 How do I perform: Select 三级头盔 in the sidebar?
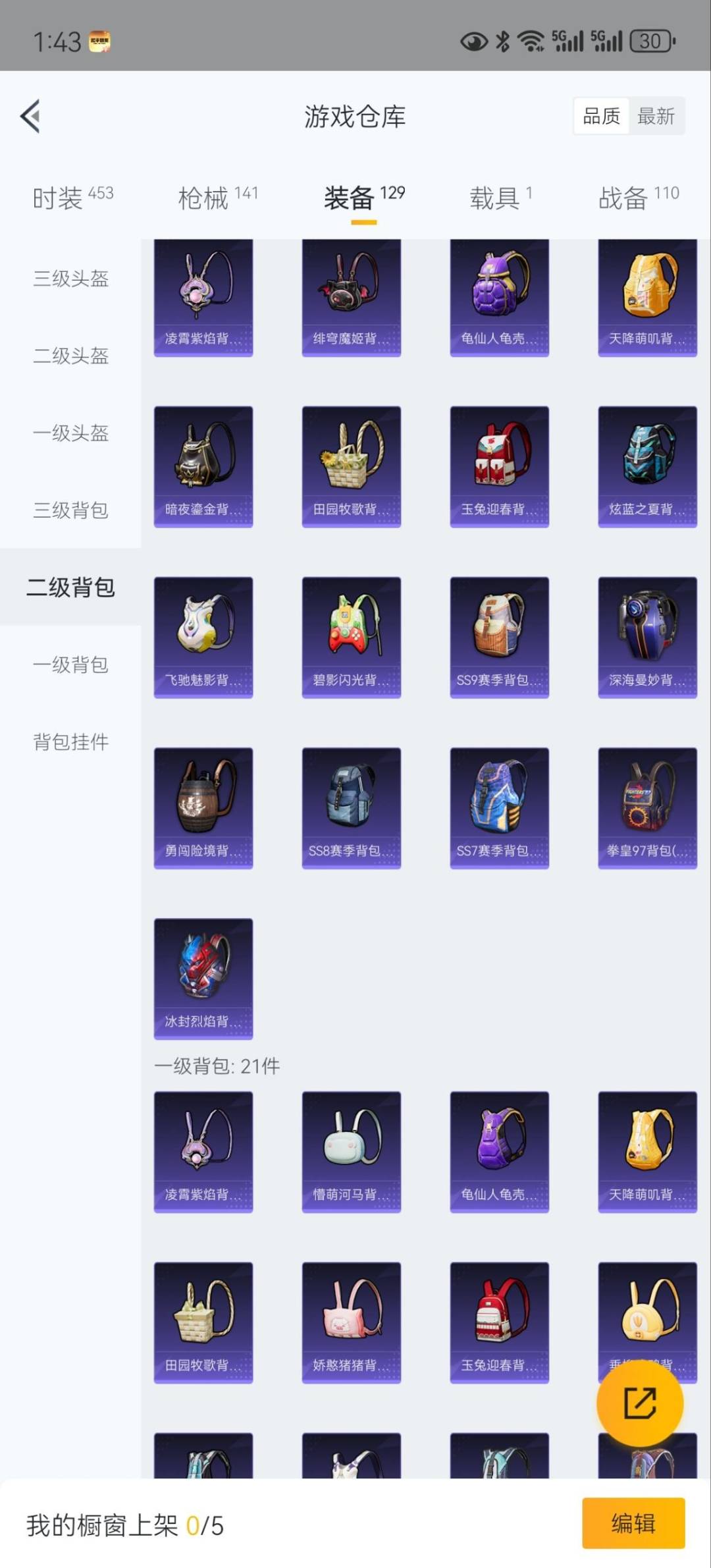(71, 279)
